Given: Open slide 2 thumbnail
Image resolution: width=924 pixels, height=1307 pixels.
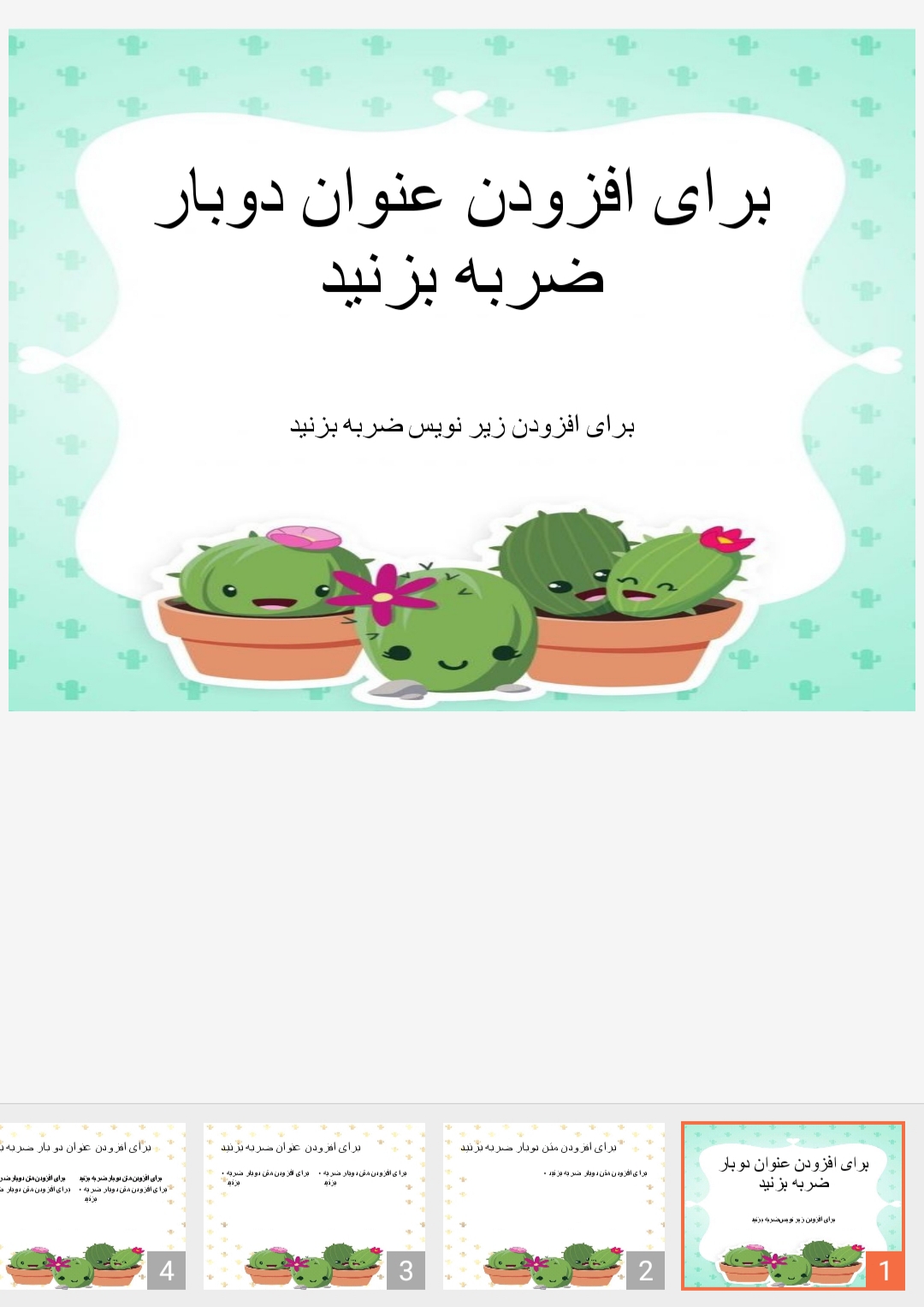Looking at the screenshot, I should 554,1205.
